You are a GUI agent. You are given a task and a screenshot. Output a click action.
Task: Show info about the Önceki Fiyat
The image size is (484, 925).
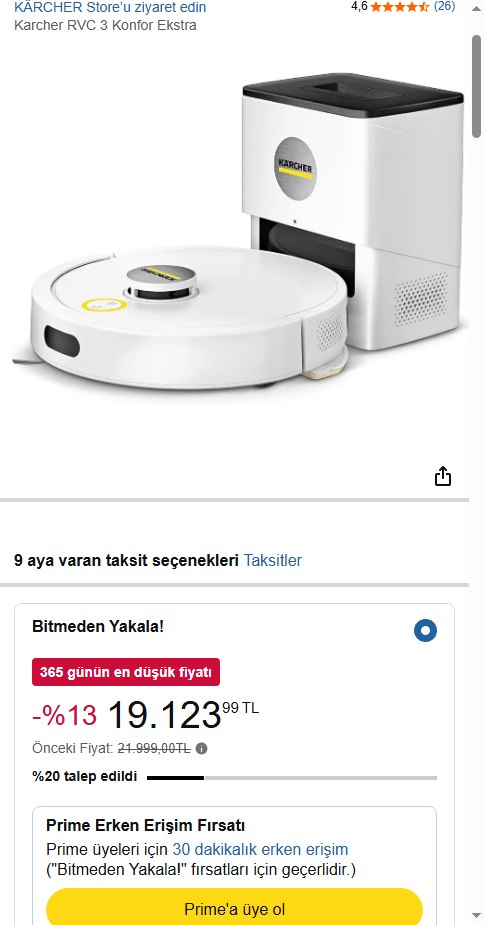point(201,749)
